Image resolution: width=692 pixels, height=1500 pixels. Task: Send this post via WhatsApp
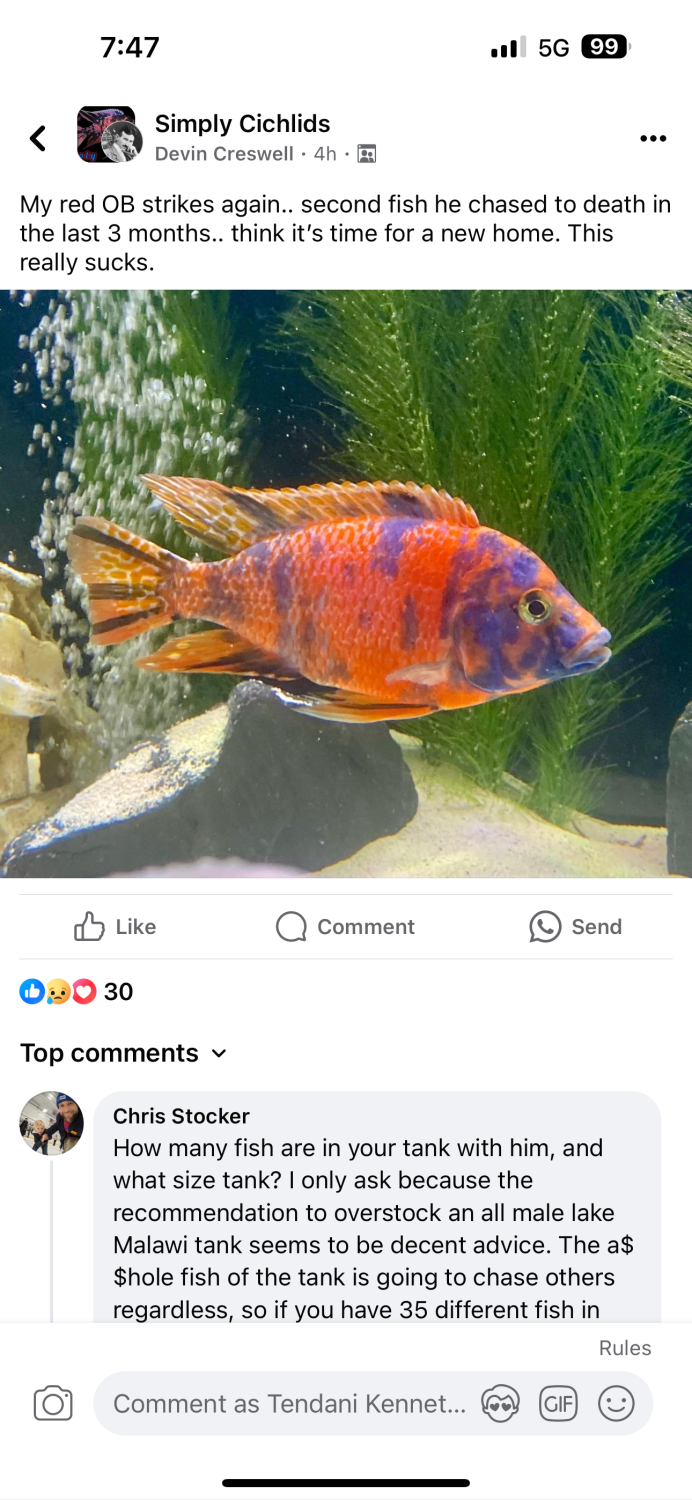point(576,927)
